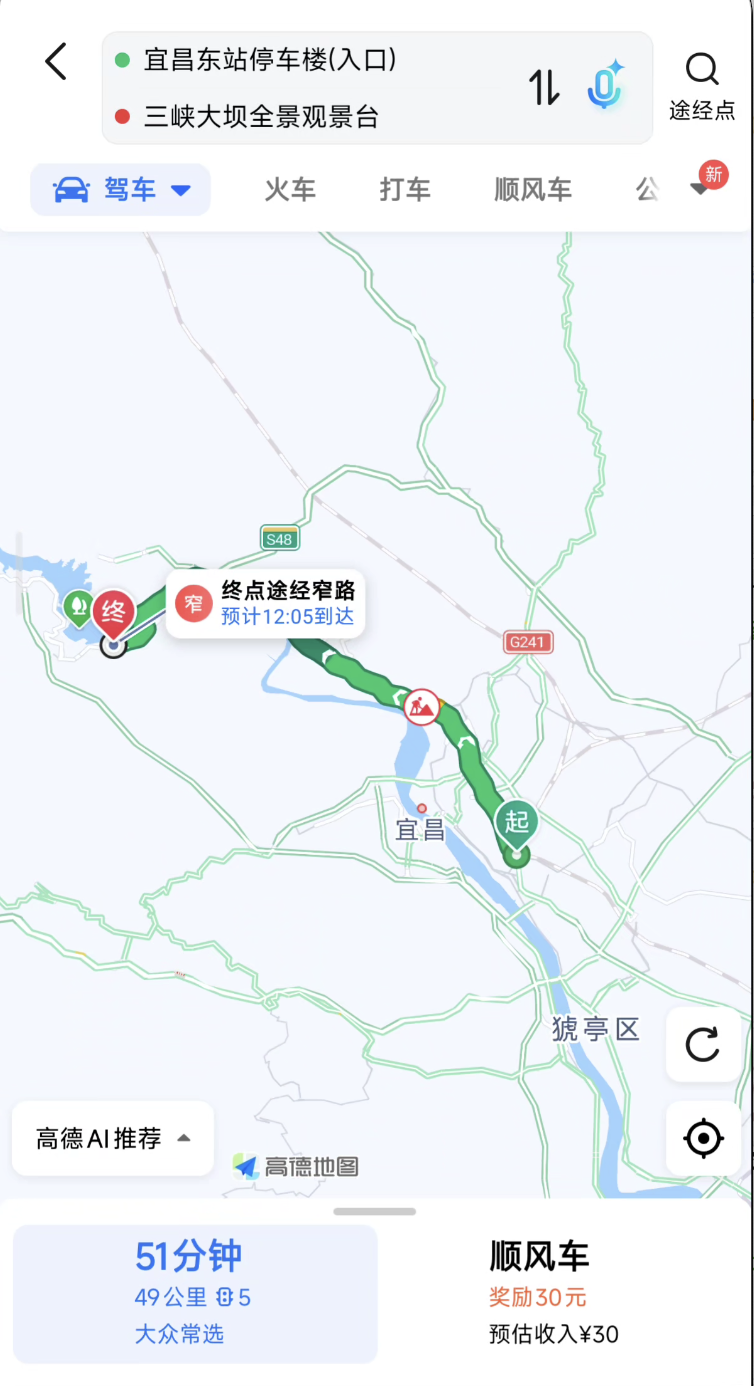
Task: Switch to the 火车 train tab
Action: tap(290, 189)
